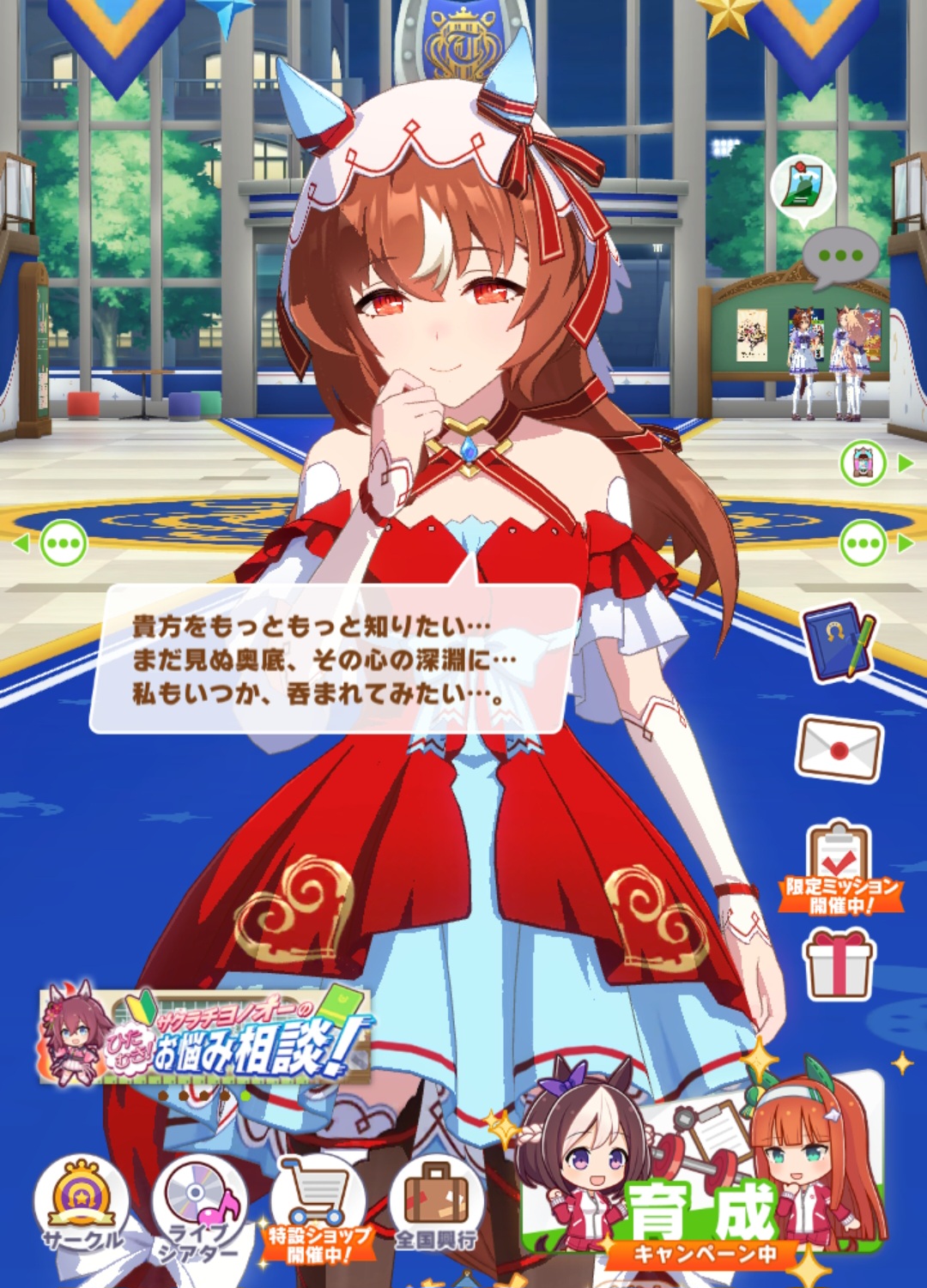927x1288 pixels.
Task: Open the photo picture bubble icon
Action: pos(803,189)
